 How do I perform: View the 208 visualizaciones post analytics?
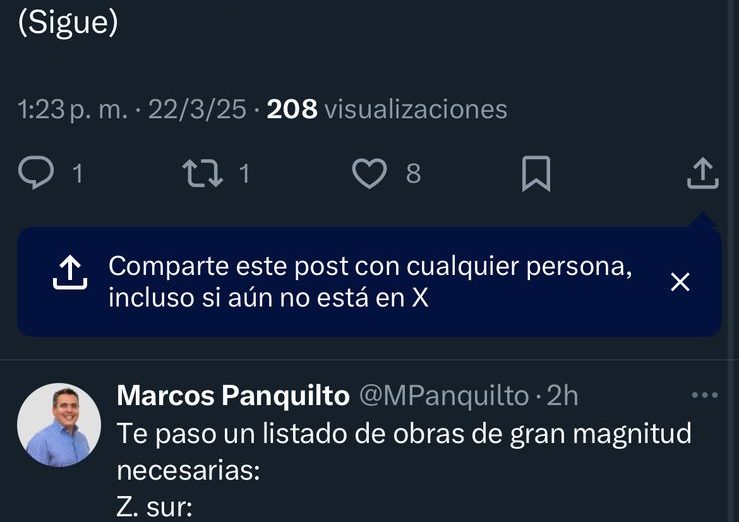click(x=387, y=109)
